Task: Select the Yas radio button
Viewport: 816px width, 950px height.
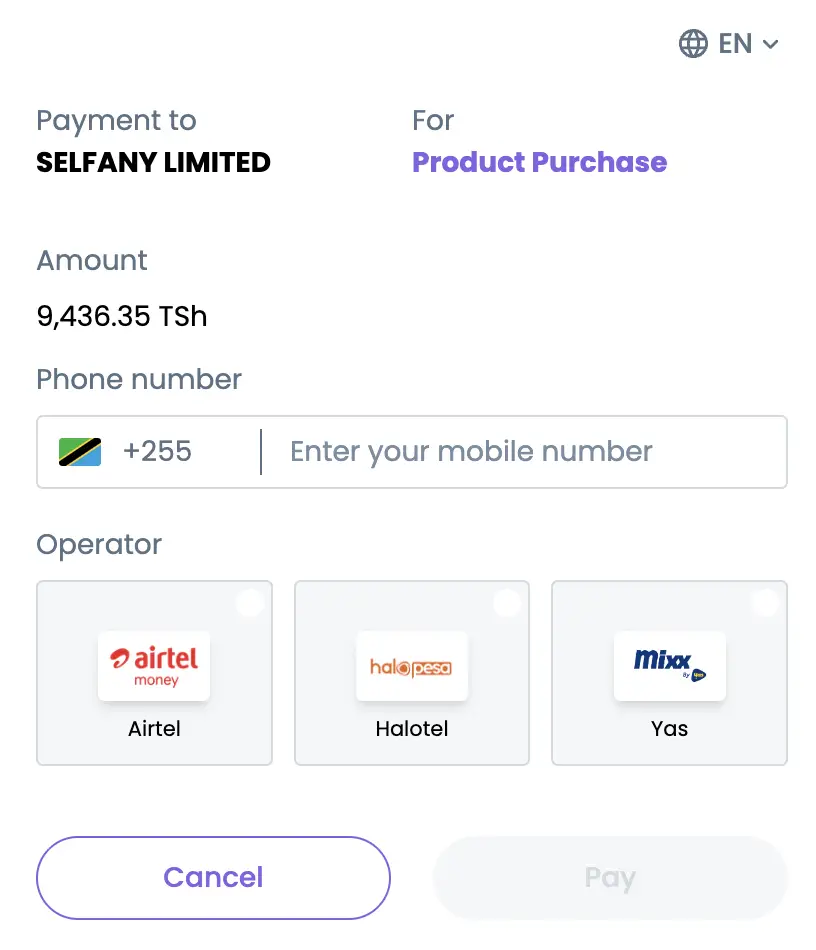Action: (x=764, y=602)
